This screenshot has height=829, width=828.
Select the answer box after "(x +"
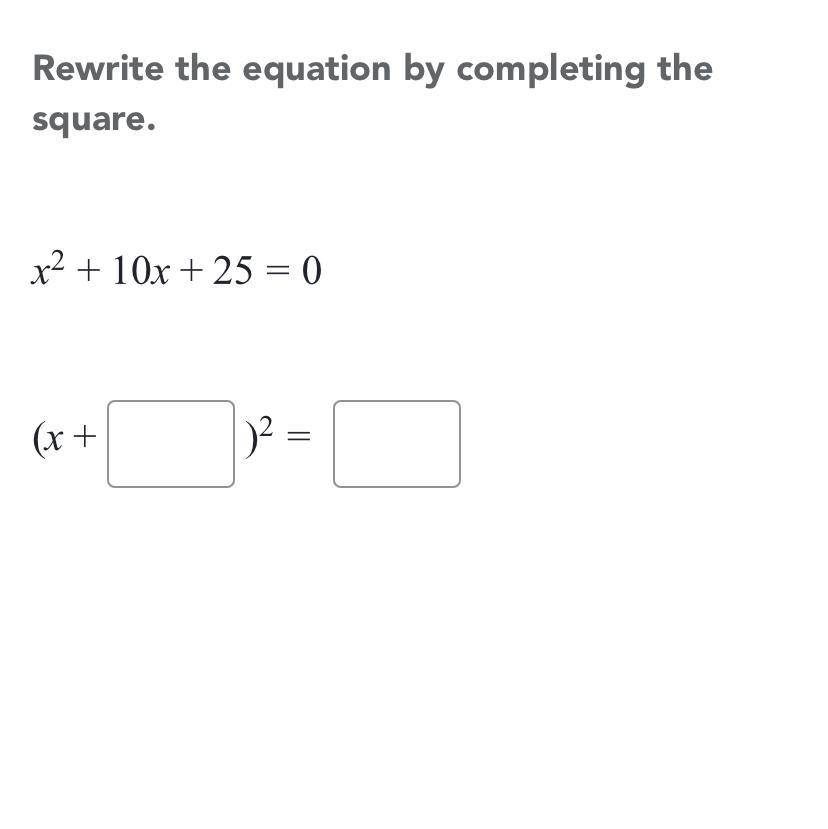point(171,444)
